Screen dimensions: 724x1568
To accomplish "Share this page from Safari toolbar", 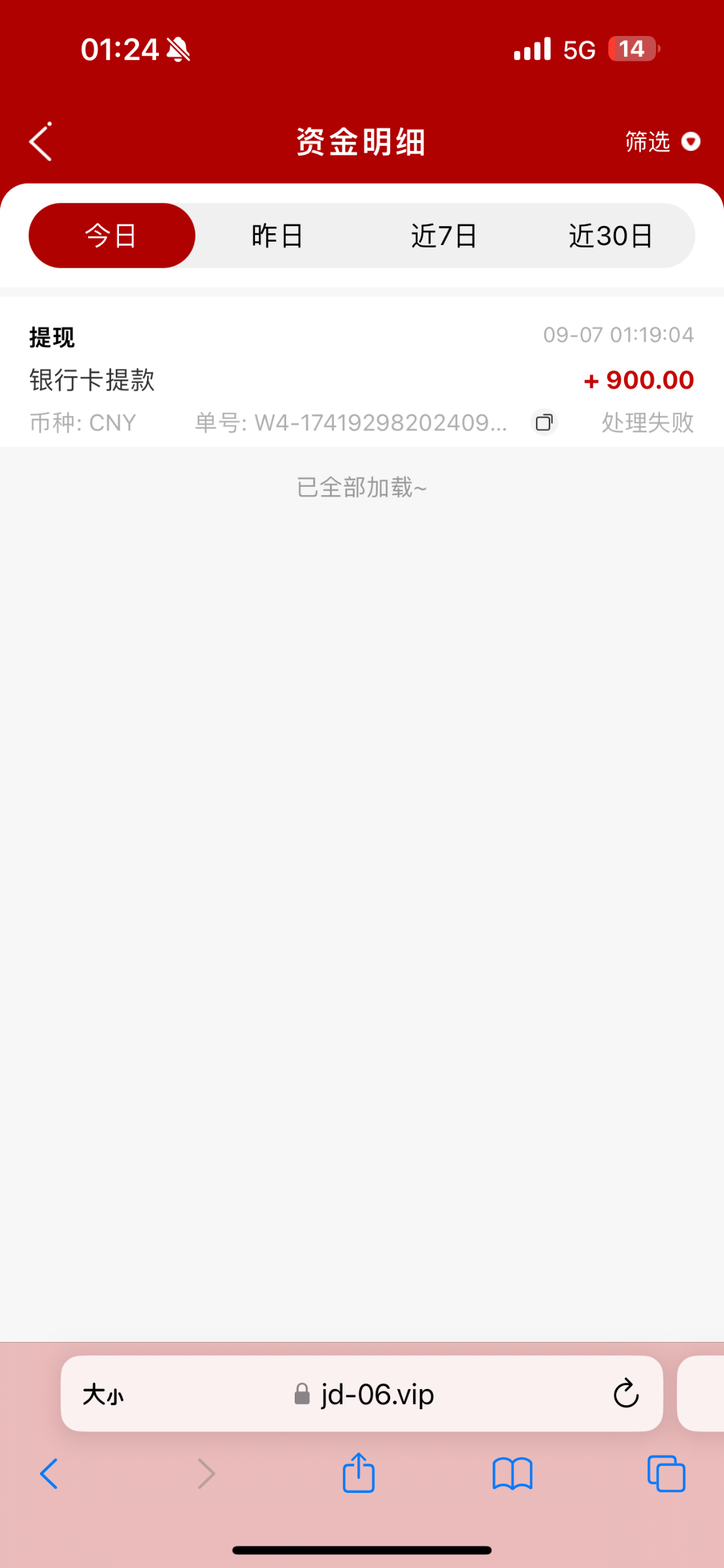I will pos(359,1472).
